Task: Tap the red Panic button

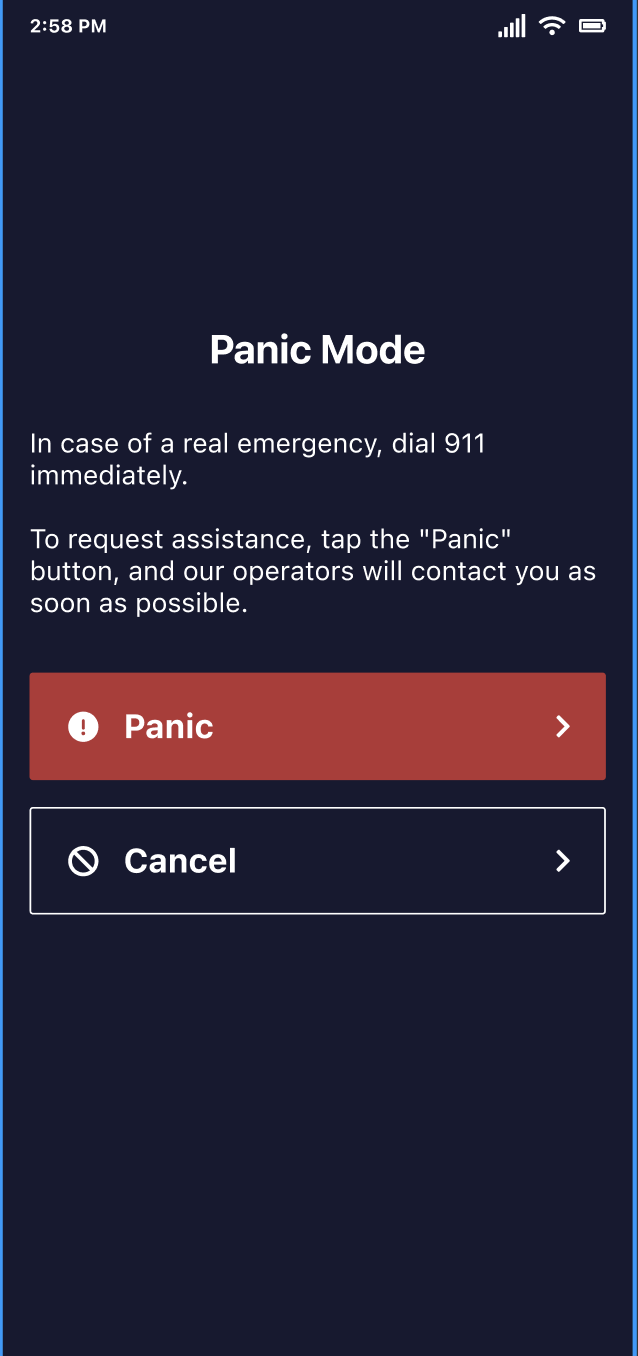Action: tap(317, 726)
